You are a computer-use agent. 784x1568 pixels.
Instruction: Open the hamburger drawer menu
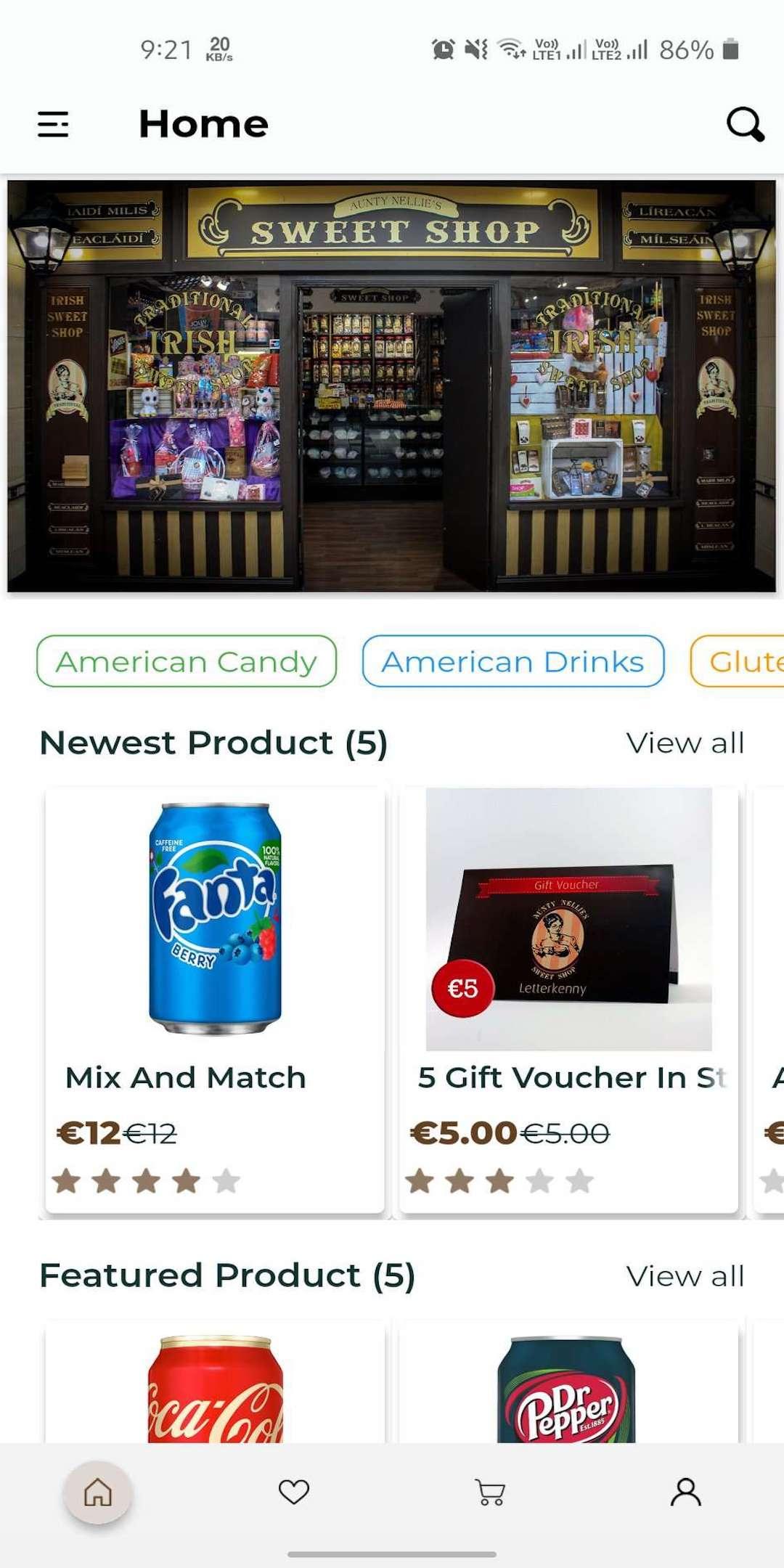pyautogui.click(x=53, y=124)
